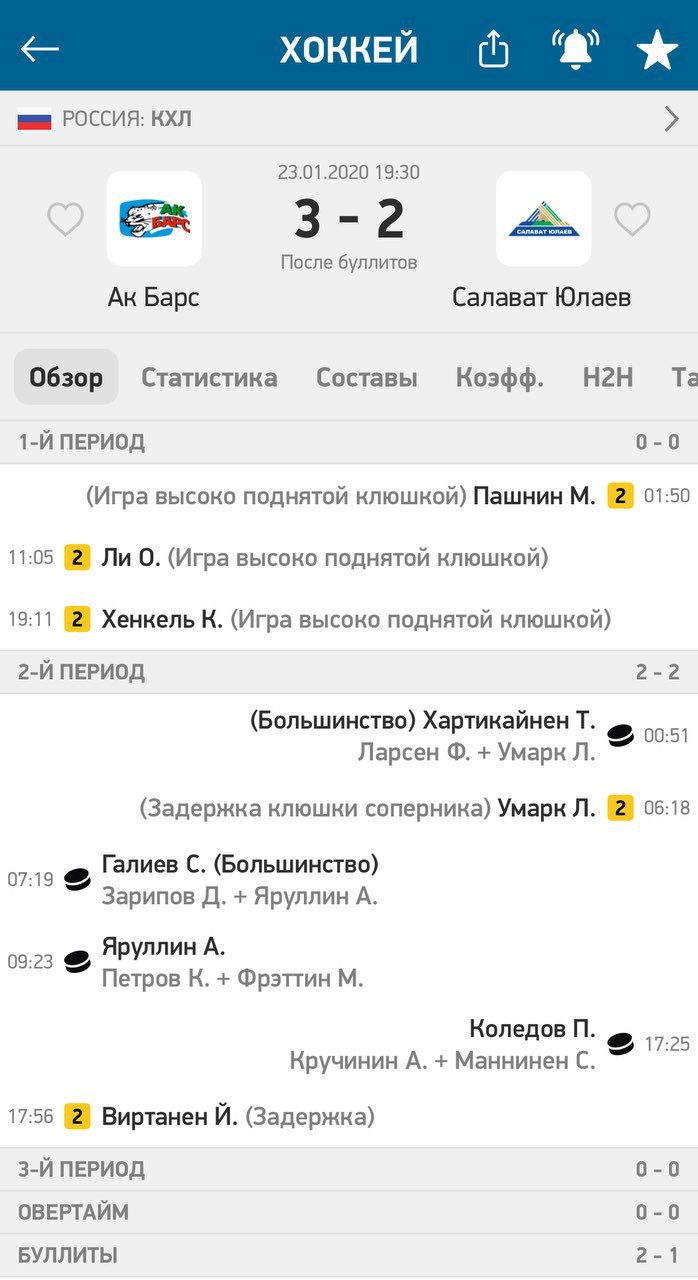Switch to the Коэфф. tab
698x1280 pixels.
(500, 377)
